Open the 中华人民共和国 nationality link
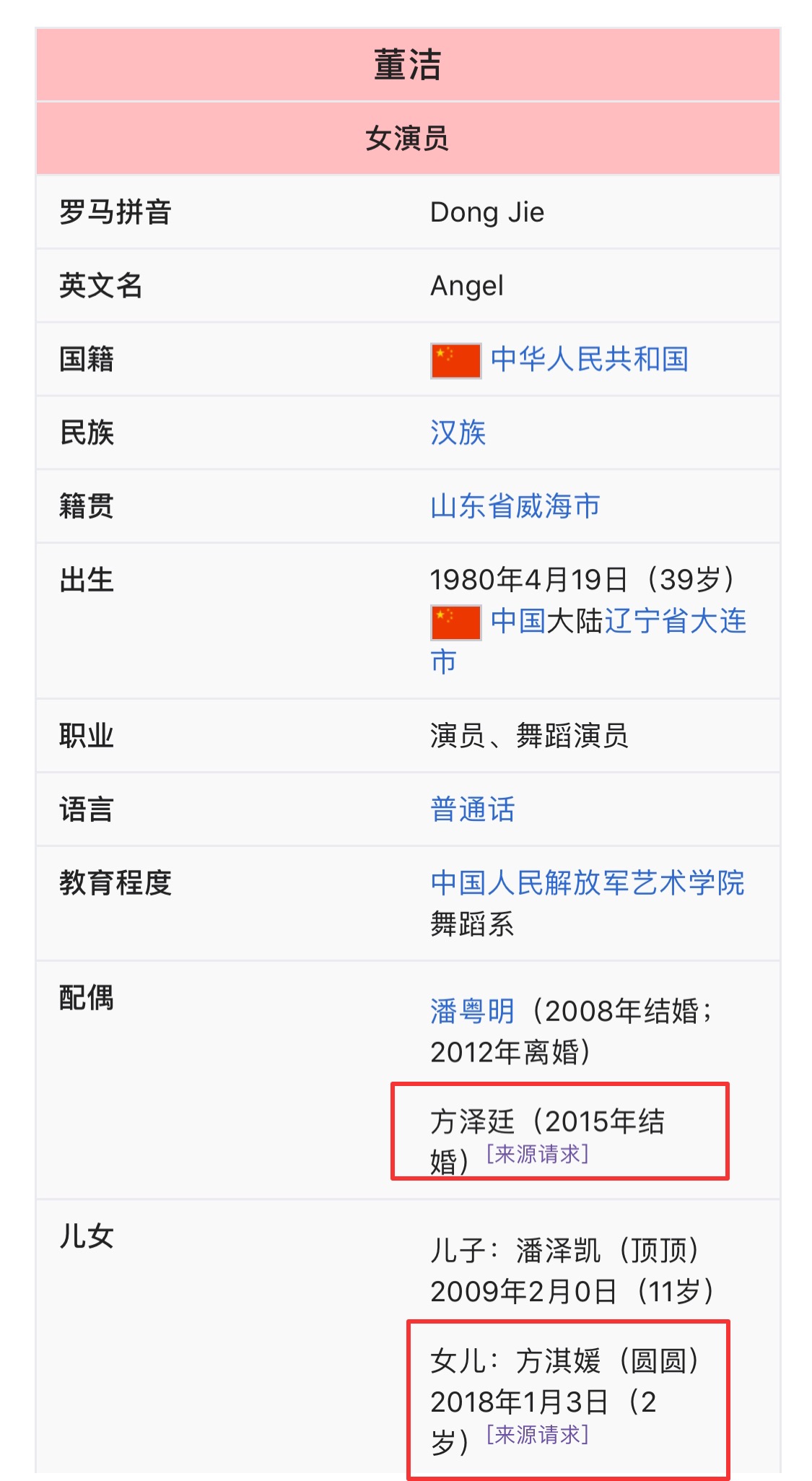Viewport: 812px width, 1481px height. pyautogui.click(x=589, y=360)
